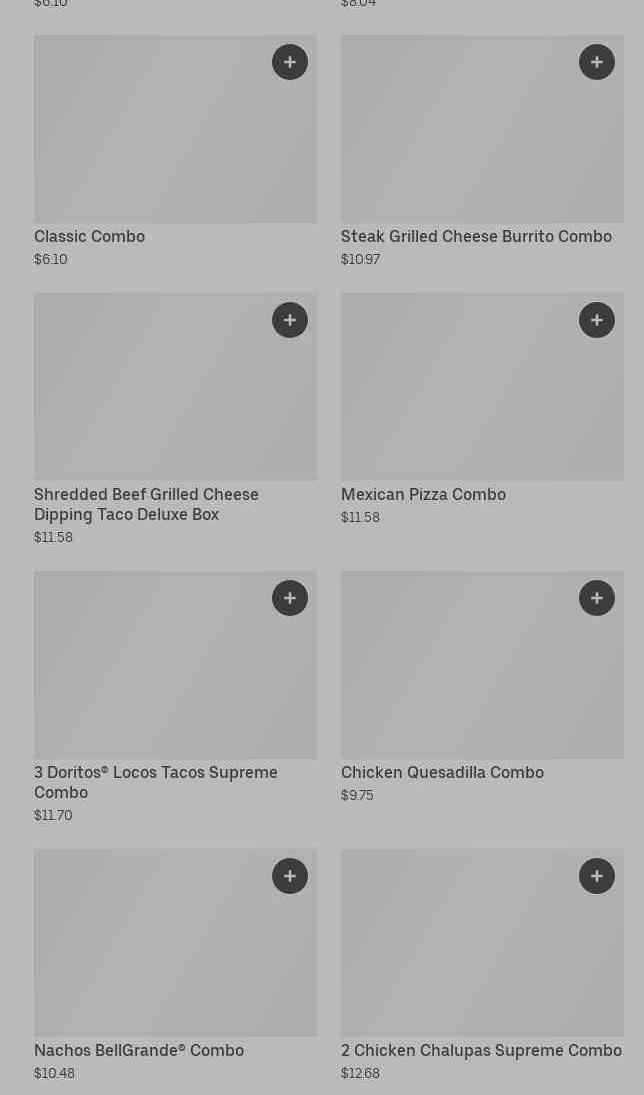The height and width of the screenshot is (1095, 644).
Task: Add 3 Doritos Locos Tacos Supreme Combo
Action: click(x=290, y=598)
